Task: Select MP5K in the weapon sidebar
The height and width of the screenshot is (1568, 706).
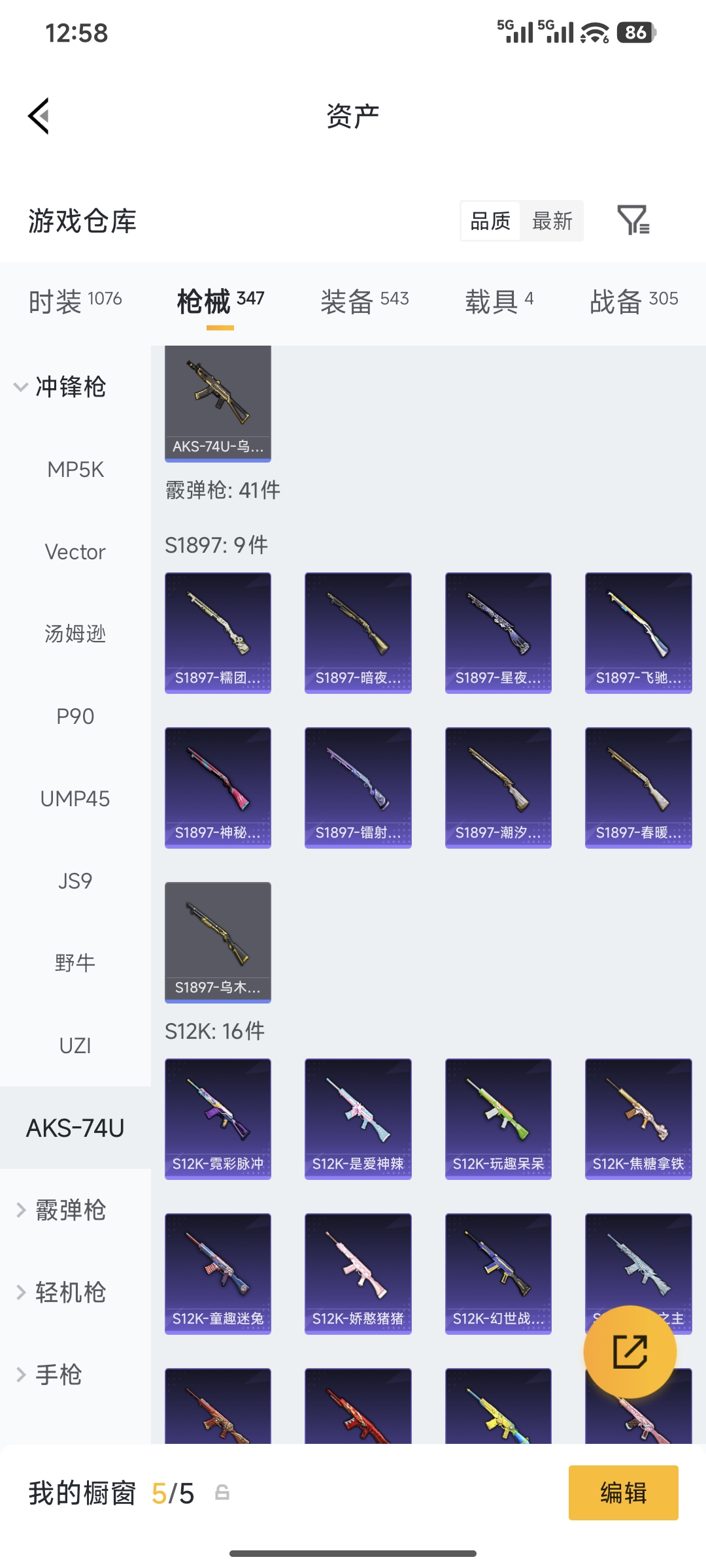Action: pyautogui.click(x=75, y=469)
